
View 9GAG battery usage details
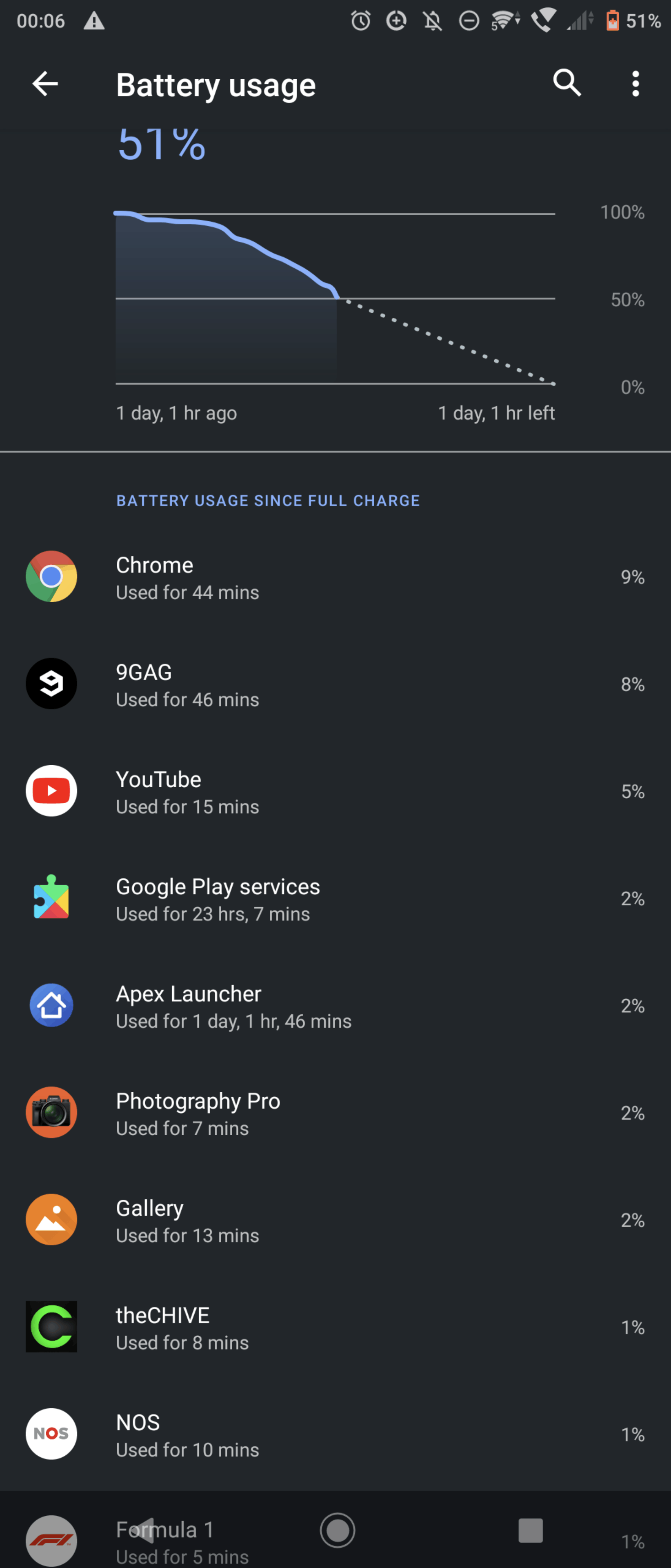335,684
